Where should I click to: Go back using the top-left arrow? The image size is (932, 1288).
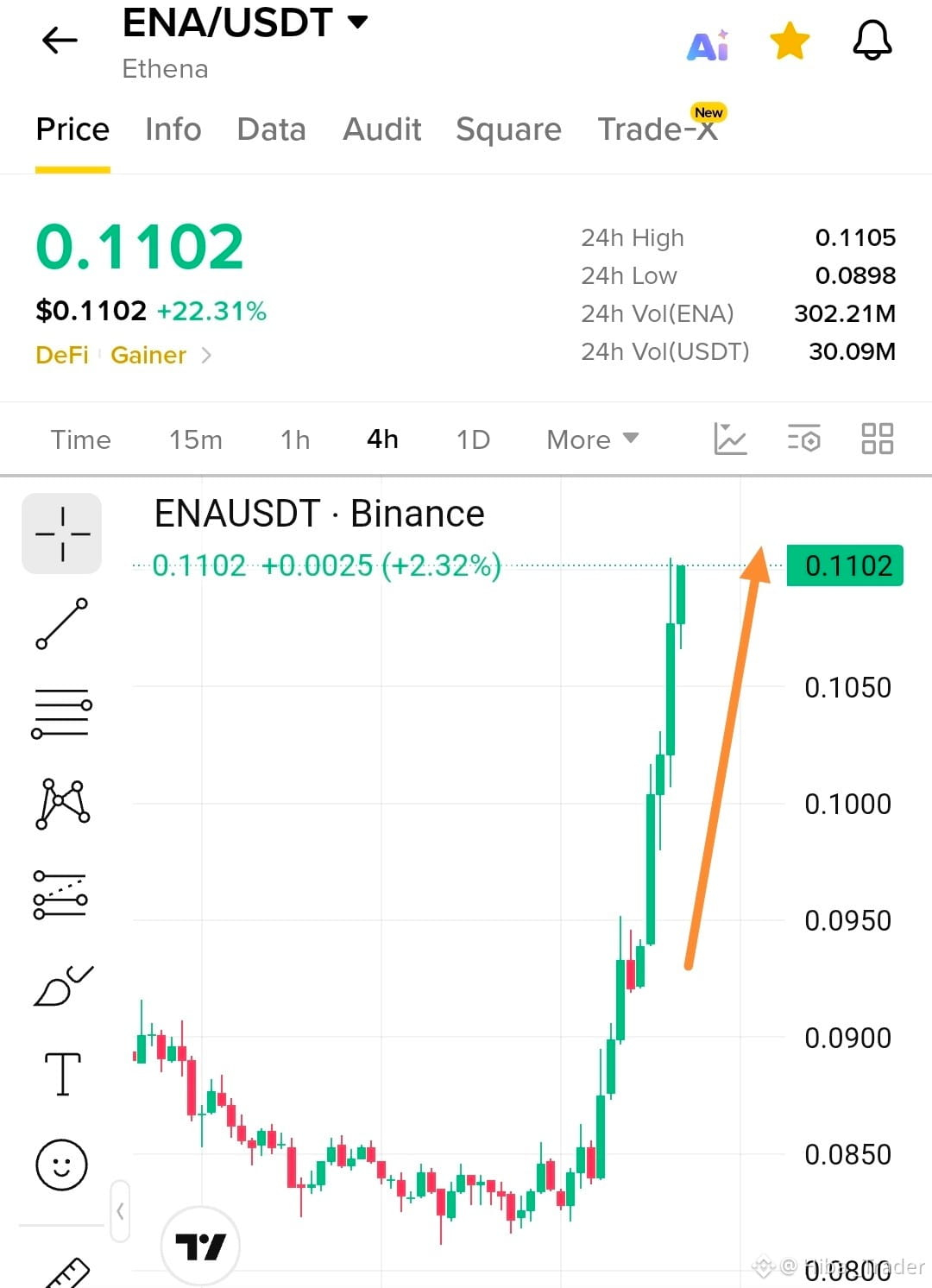click(60, 40)
